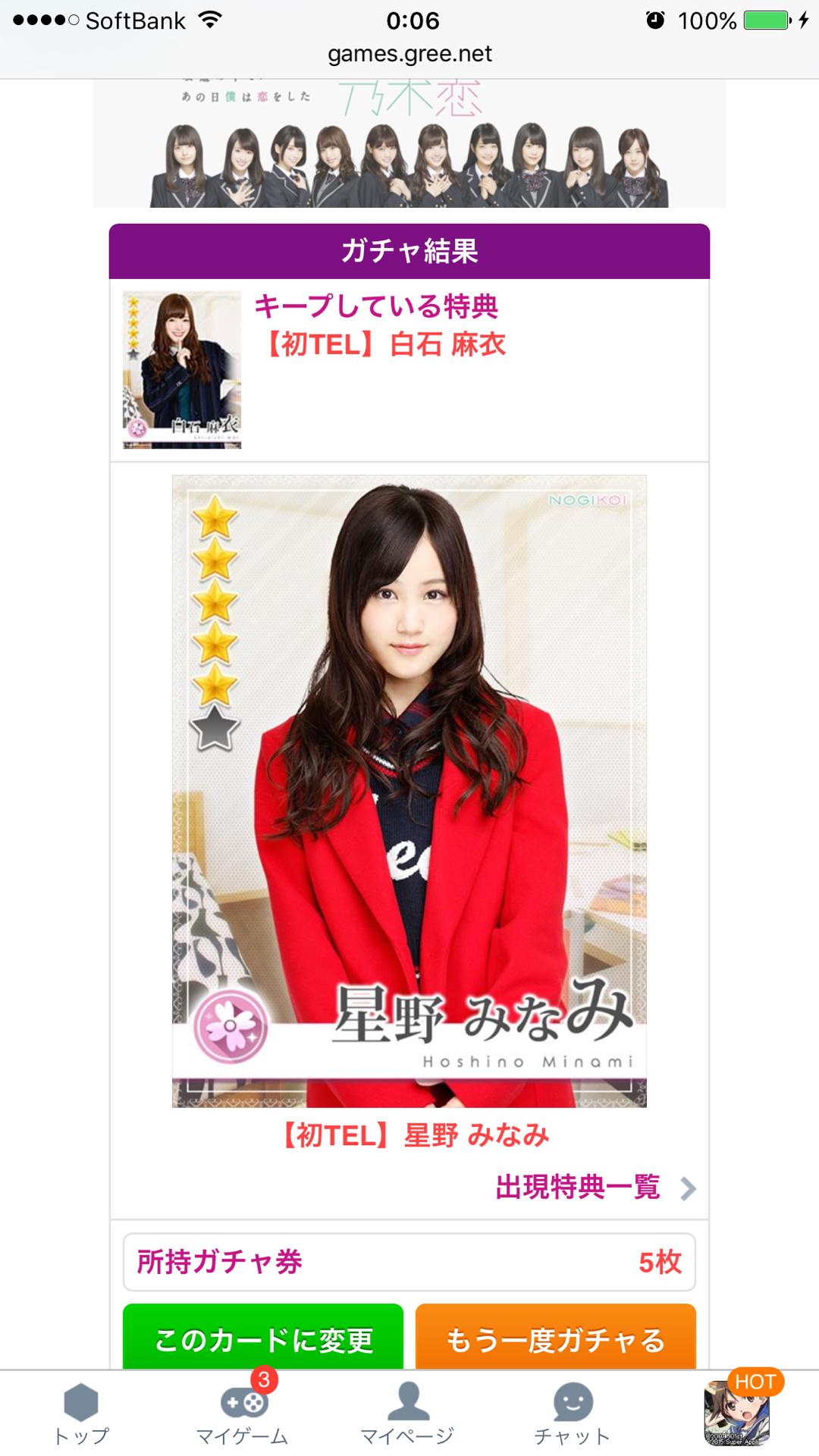819x1456 pixels.
Task: Tap もう一度ガチャる to draw again
Action: pos(555,1338)
